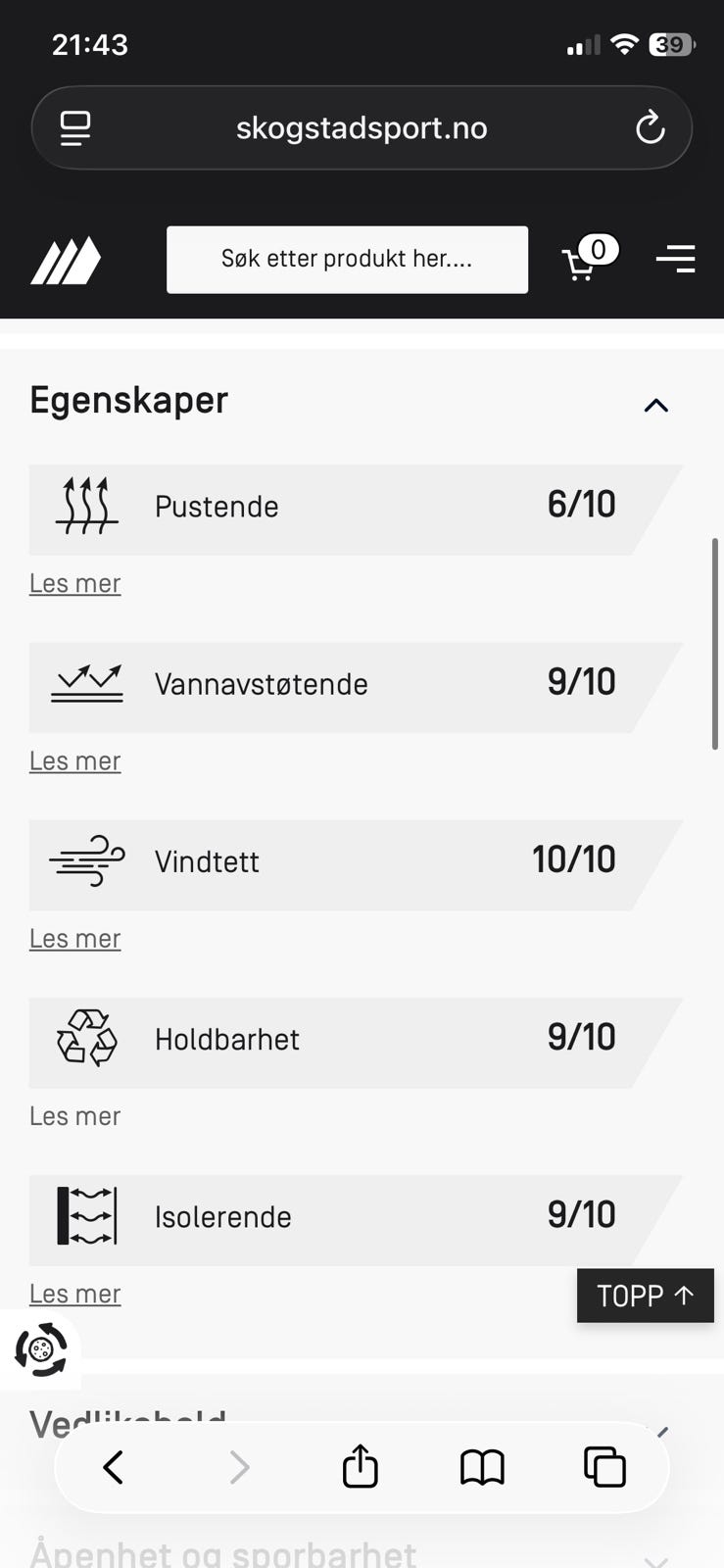Select the Vindtett windproof icon
This screenshot has width=724, height=1568.
tap(86, 862)
